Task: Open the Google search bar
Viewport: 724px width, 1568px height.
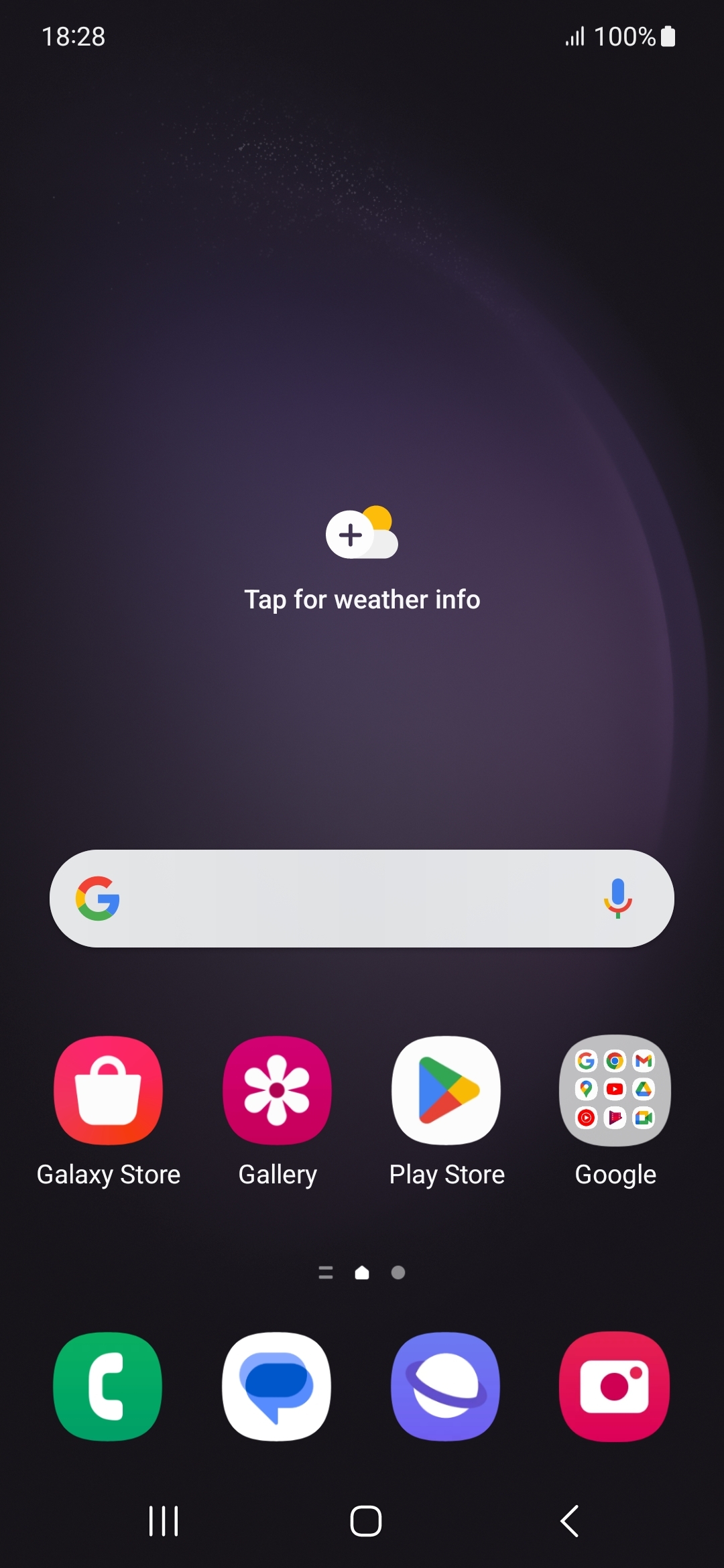Action: pyautogui.click(x=349, y=899)
